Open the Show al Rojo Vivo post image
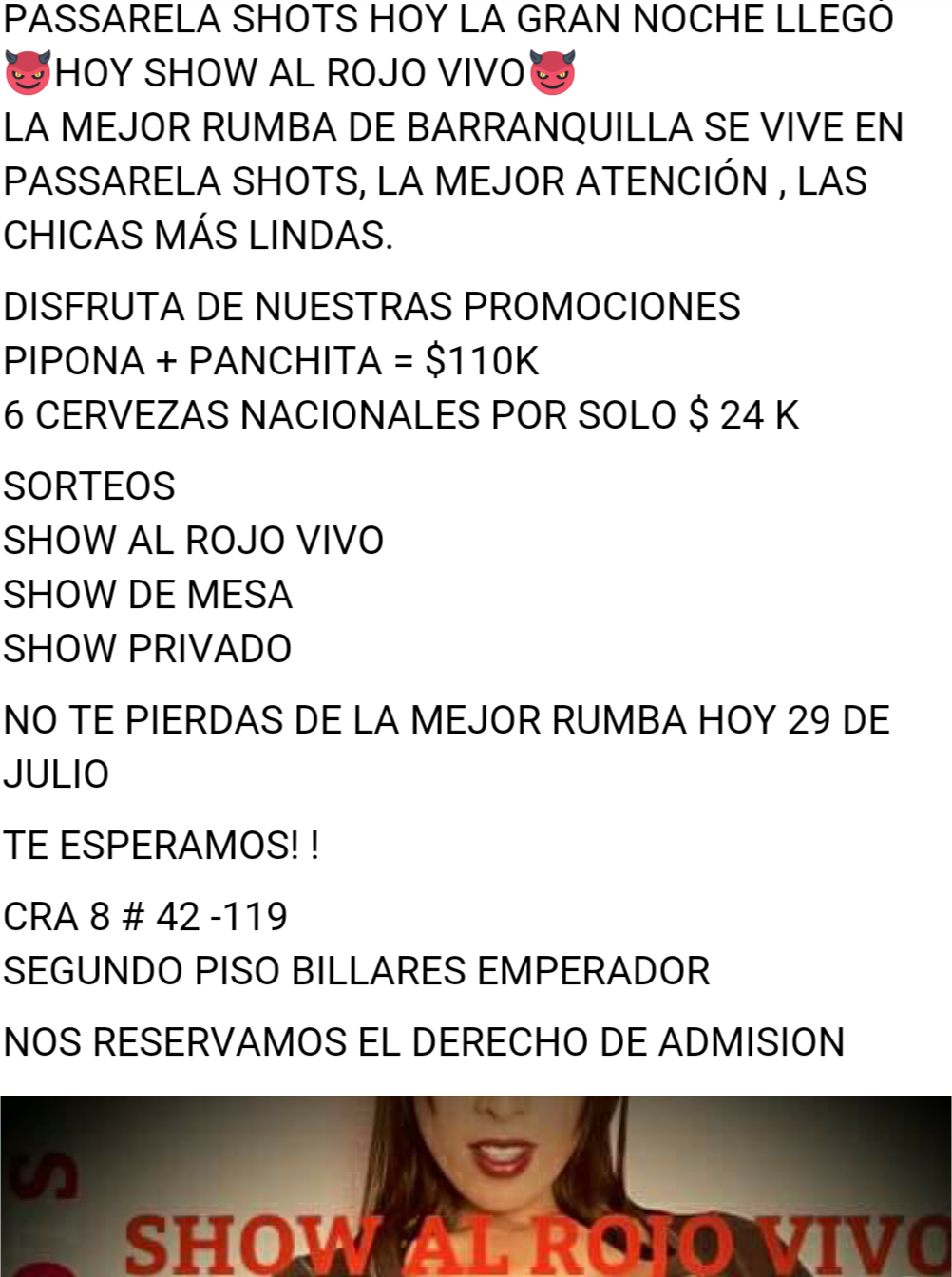The image size is (952, 1277). pyautogui.click(x=475, y=1186)
